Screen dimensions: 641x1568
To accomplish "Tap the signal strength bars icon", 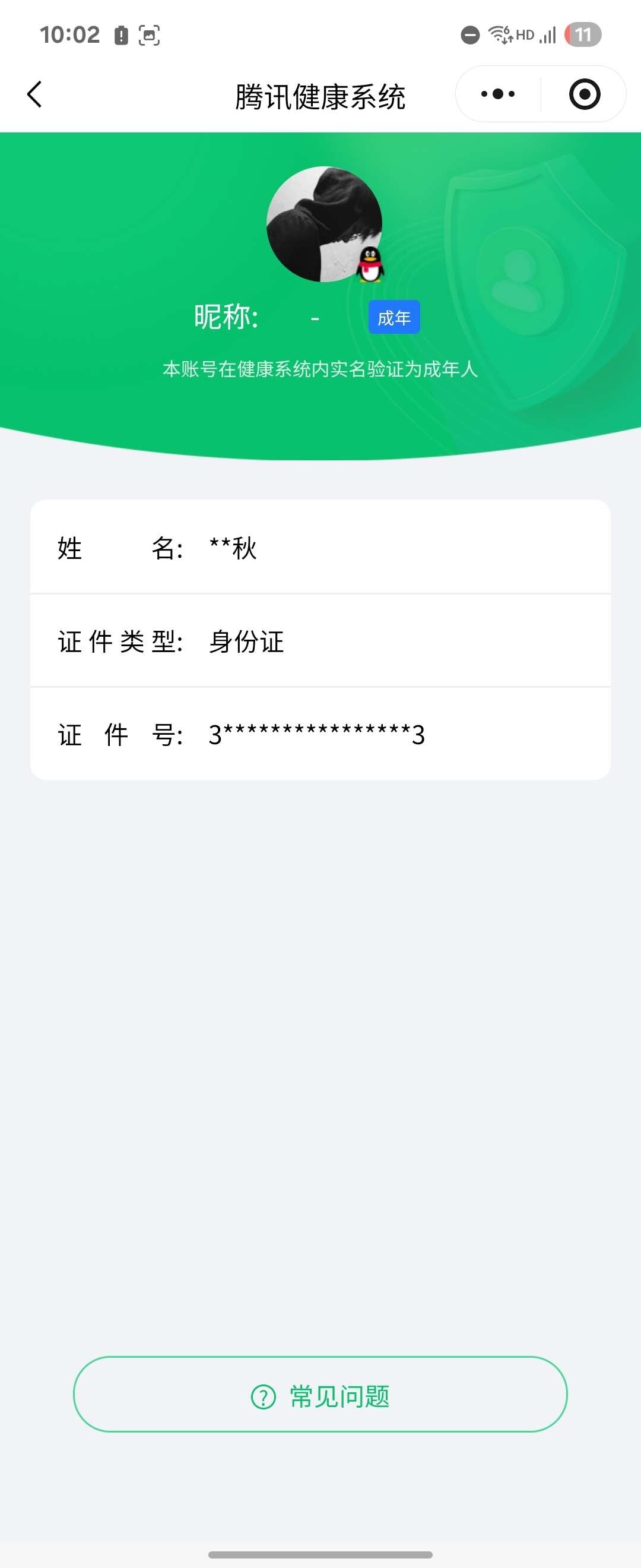I will pyautogui.click(x=549, y=34).
